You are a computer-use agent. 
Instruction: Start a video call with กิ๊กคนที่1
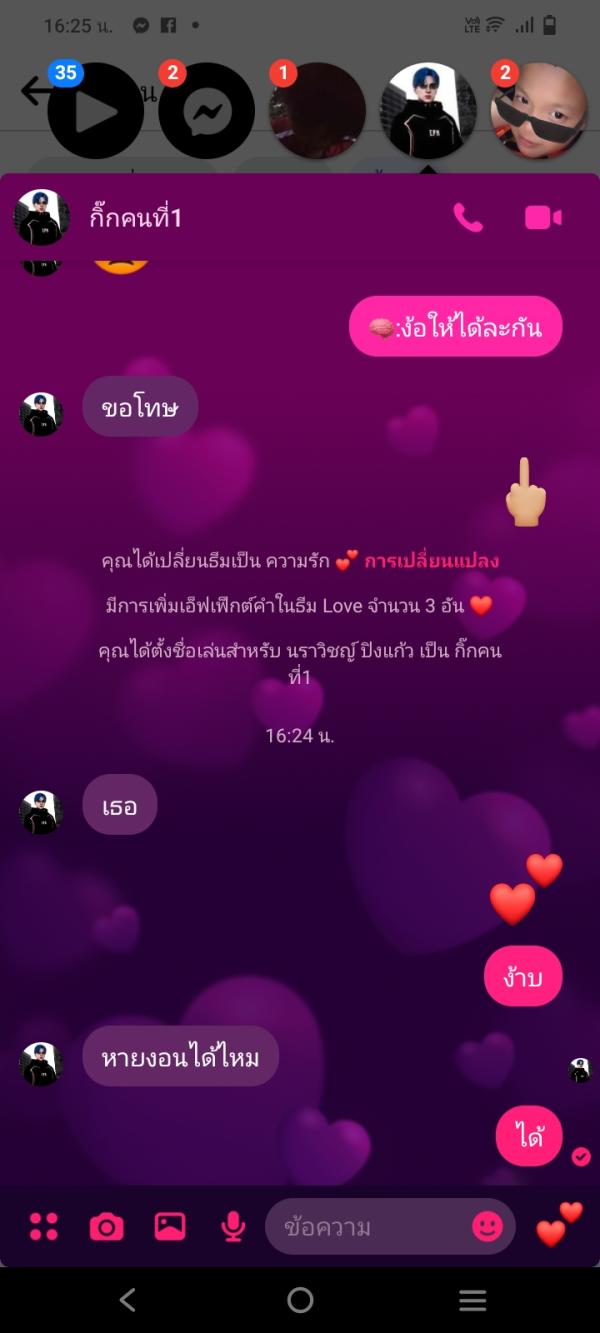point(543,218)
